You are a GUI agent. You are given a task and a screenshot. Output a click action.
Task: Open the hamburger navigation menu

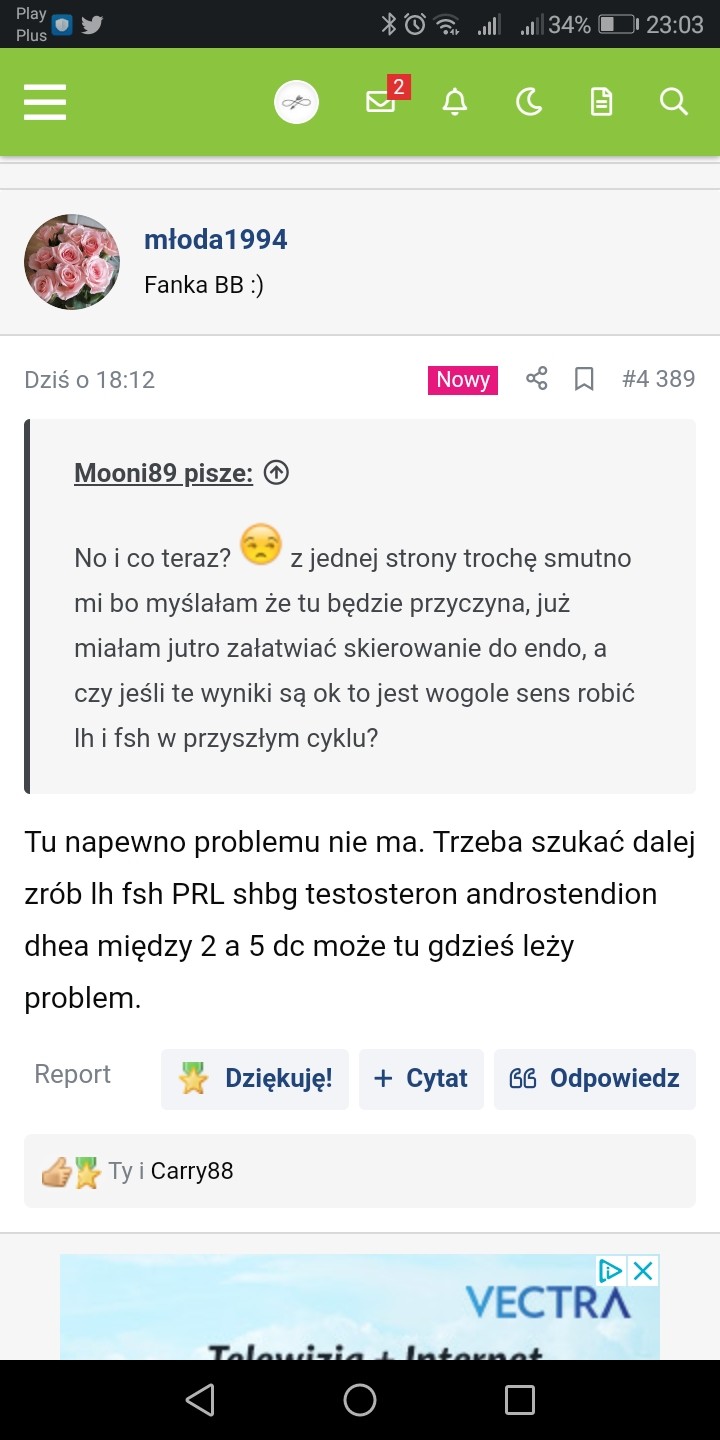click(x=45, y=102)
